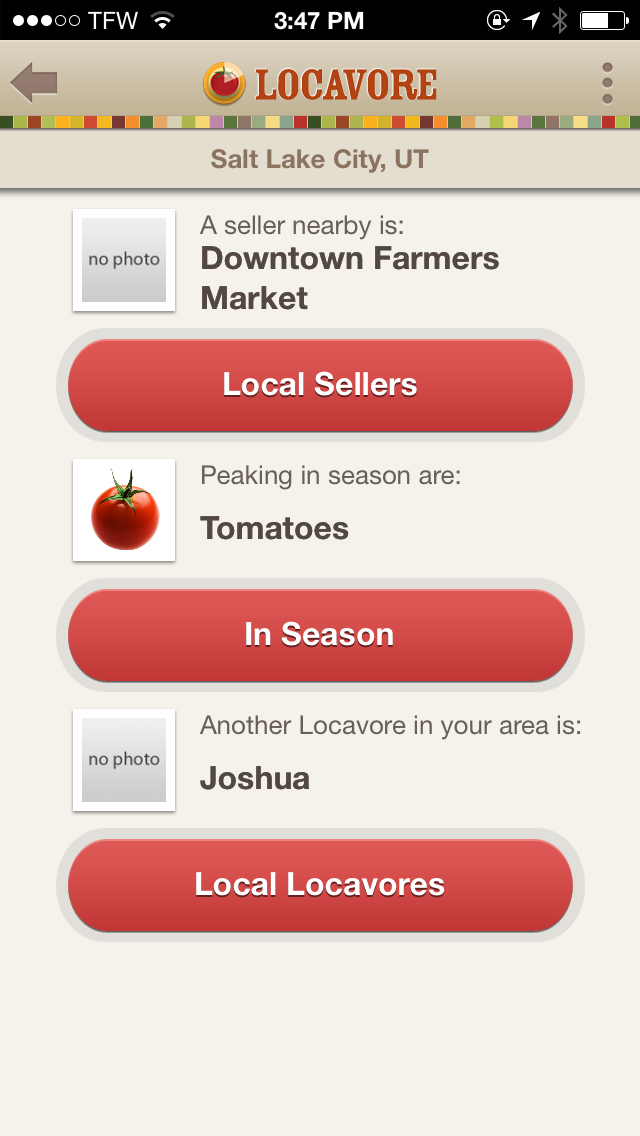Open Joshua's Locavore profile
Viewport: 640px width, 1136px height.
tap(255, 778)
